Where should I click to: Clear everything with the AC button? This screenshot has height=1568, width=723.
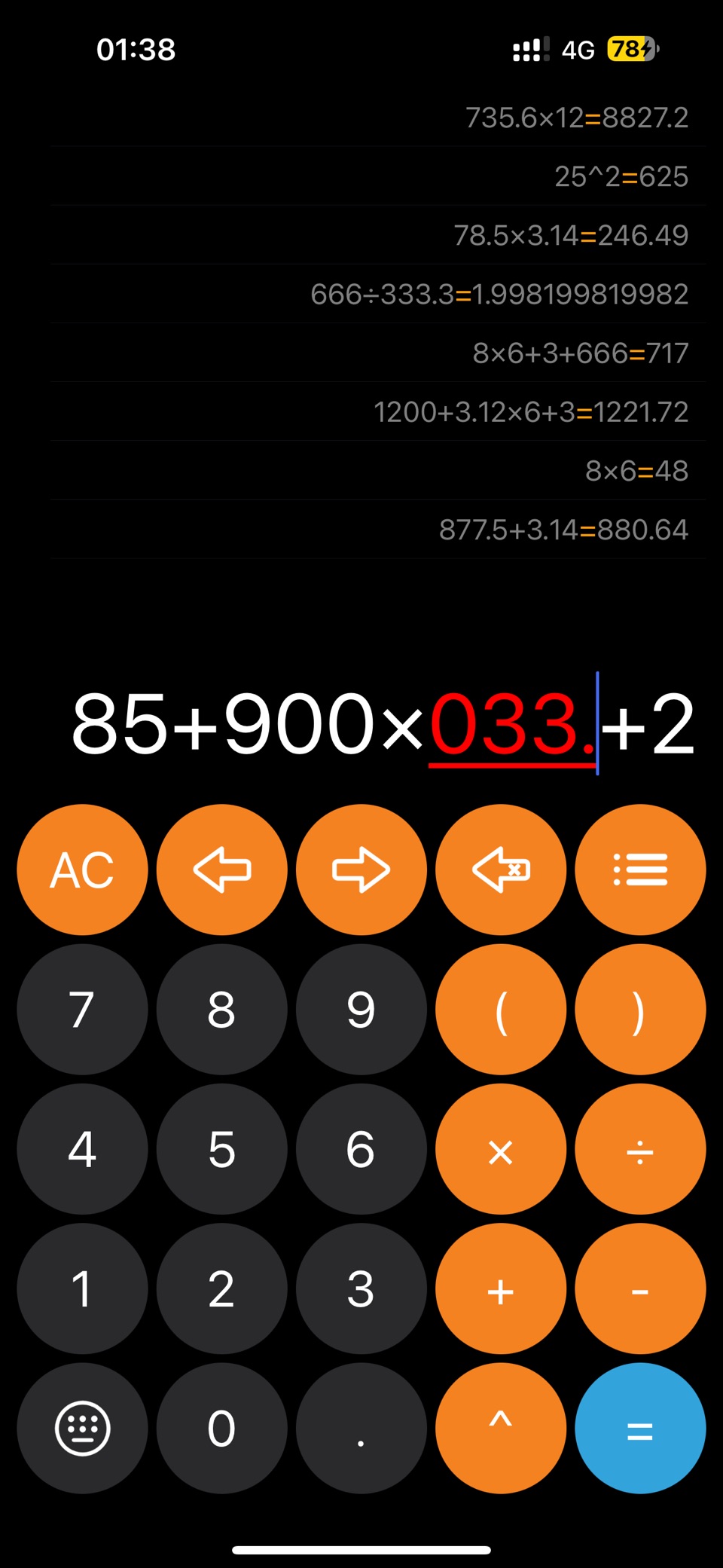pyautogui.click(x=82, y=870)
